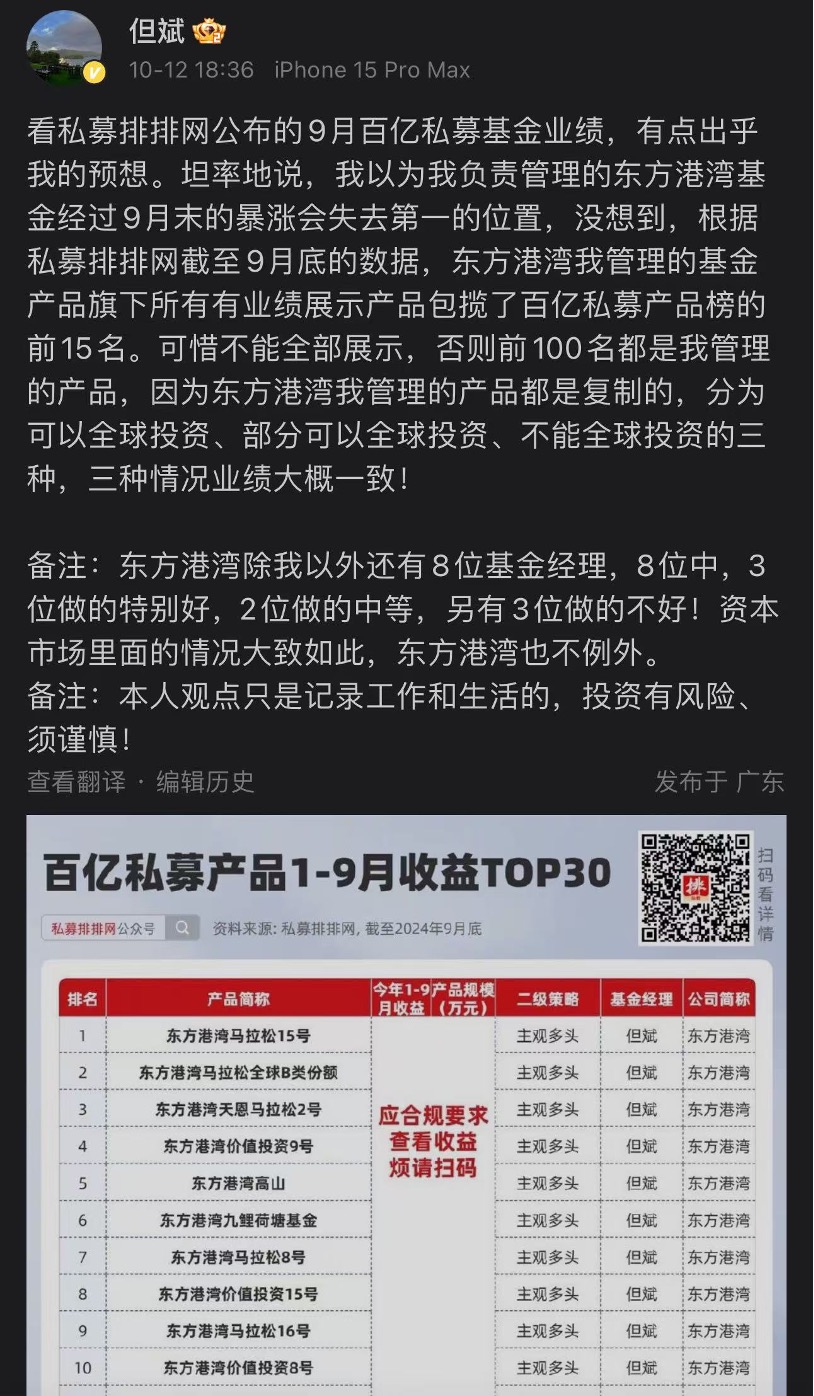Tap the username 但斌
Image resolution: width=814 pixels, height=1396 pixels.
[157, 31]
